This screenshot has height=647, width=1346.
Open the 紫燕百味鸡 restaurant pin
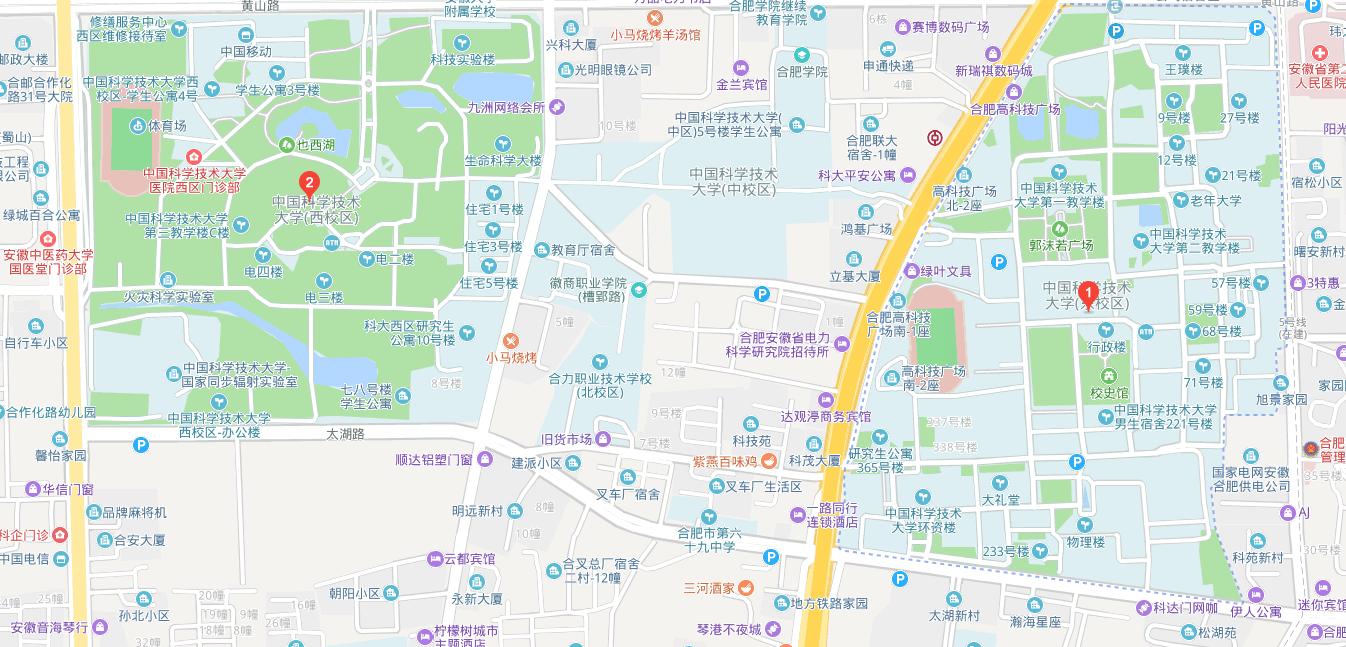(x=768, y=461)
